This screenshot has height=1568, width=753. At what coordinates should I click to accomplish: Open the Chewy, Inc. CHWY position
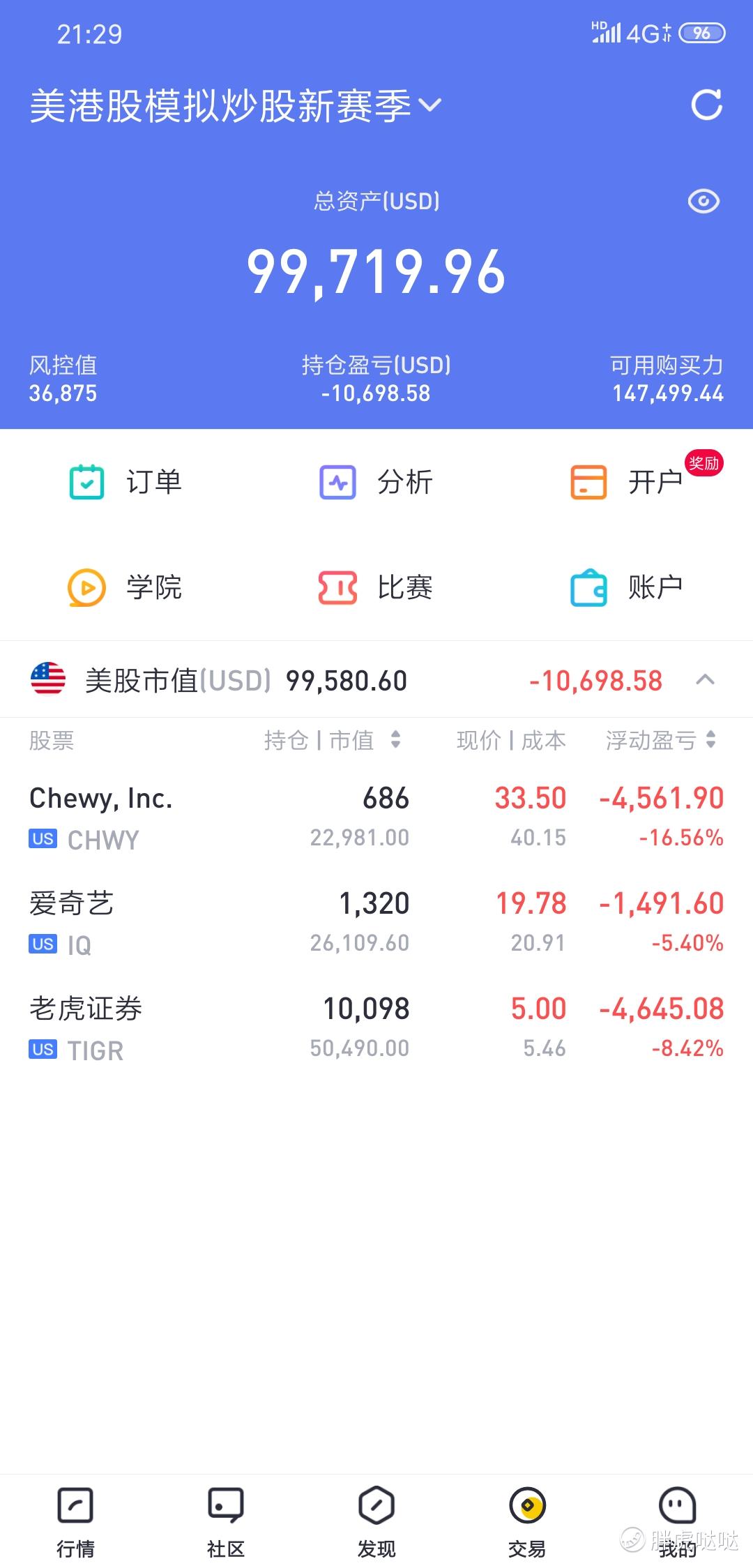[376, 817]
